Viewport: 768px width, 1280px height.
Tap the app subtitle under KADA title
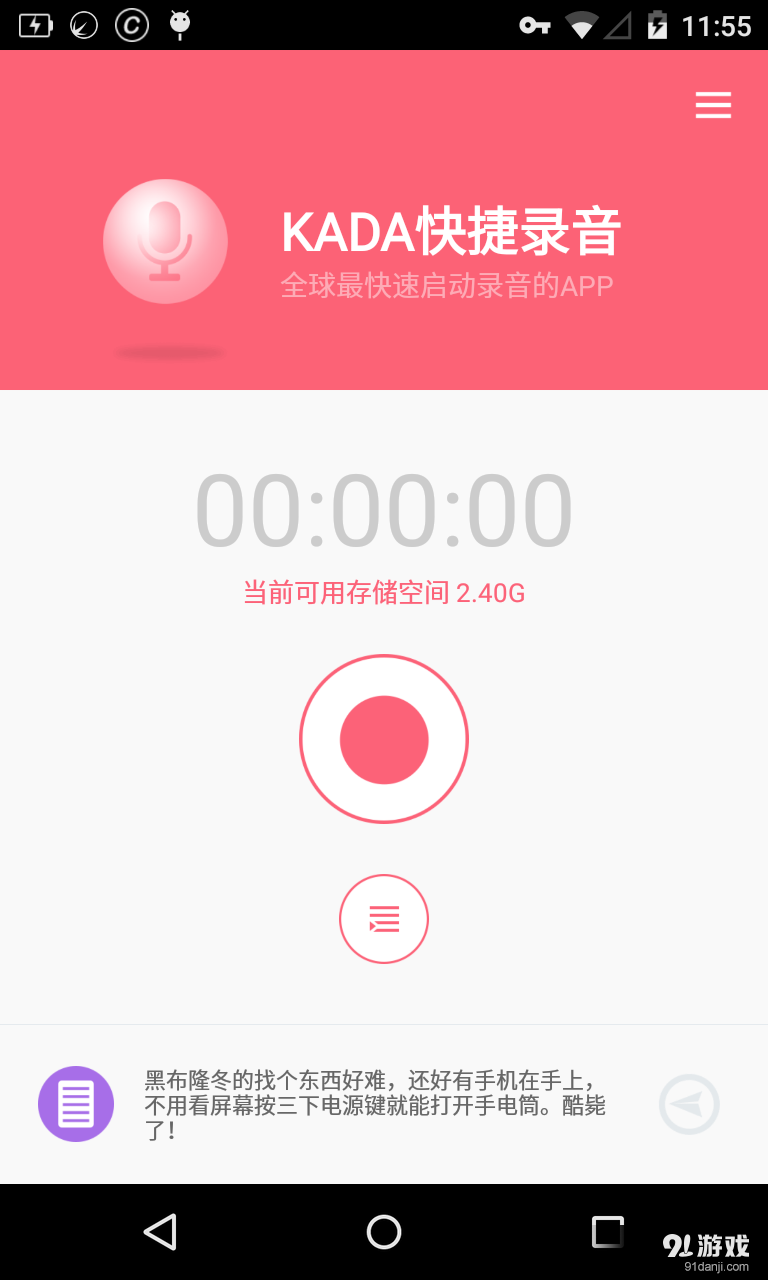click(x=447, y=287)
